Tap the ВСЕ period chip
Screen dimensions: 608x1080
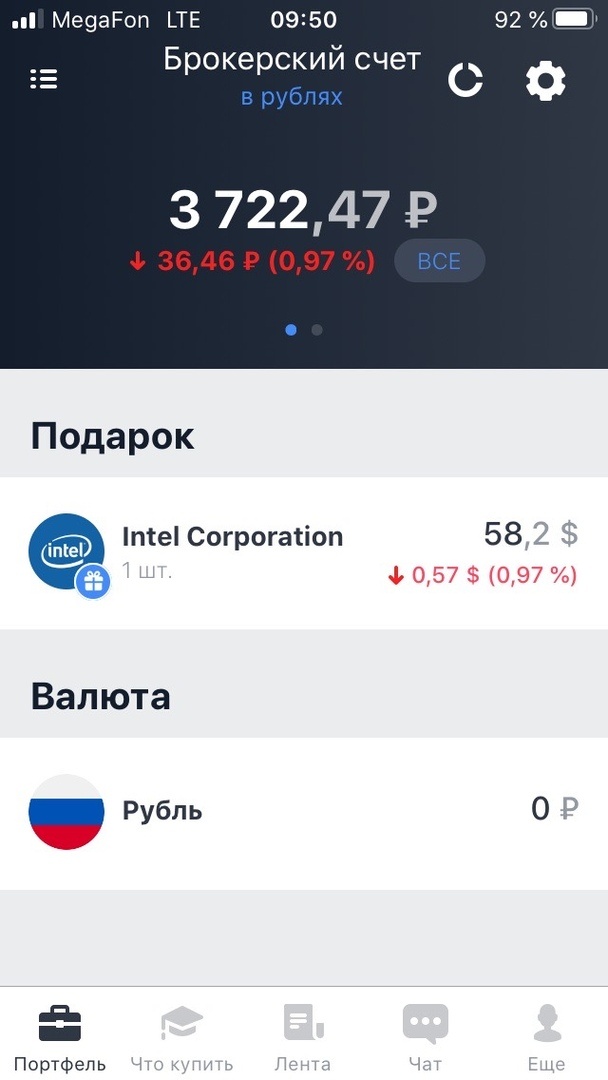tap(439, 261)
